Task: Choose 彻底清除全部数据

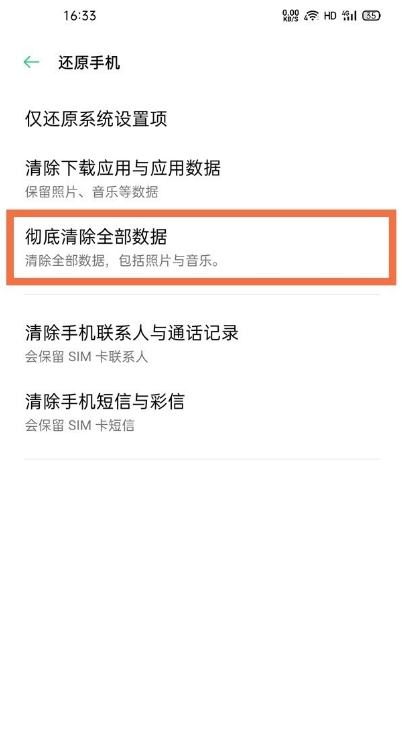Action: [201, 247]
